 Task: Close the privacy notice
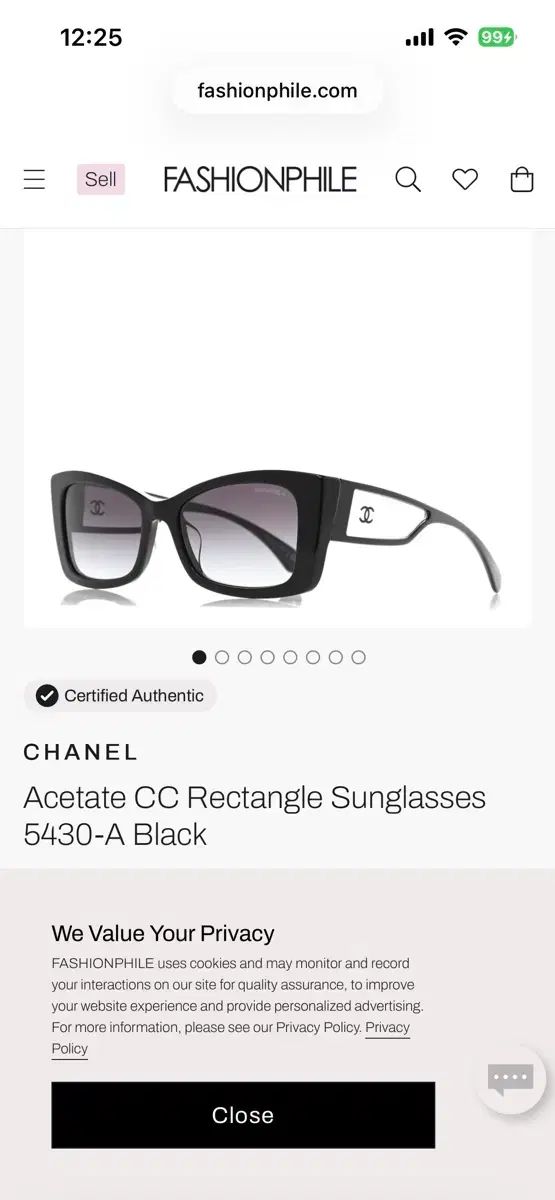tap(243, 1115)
